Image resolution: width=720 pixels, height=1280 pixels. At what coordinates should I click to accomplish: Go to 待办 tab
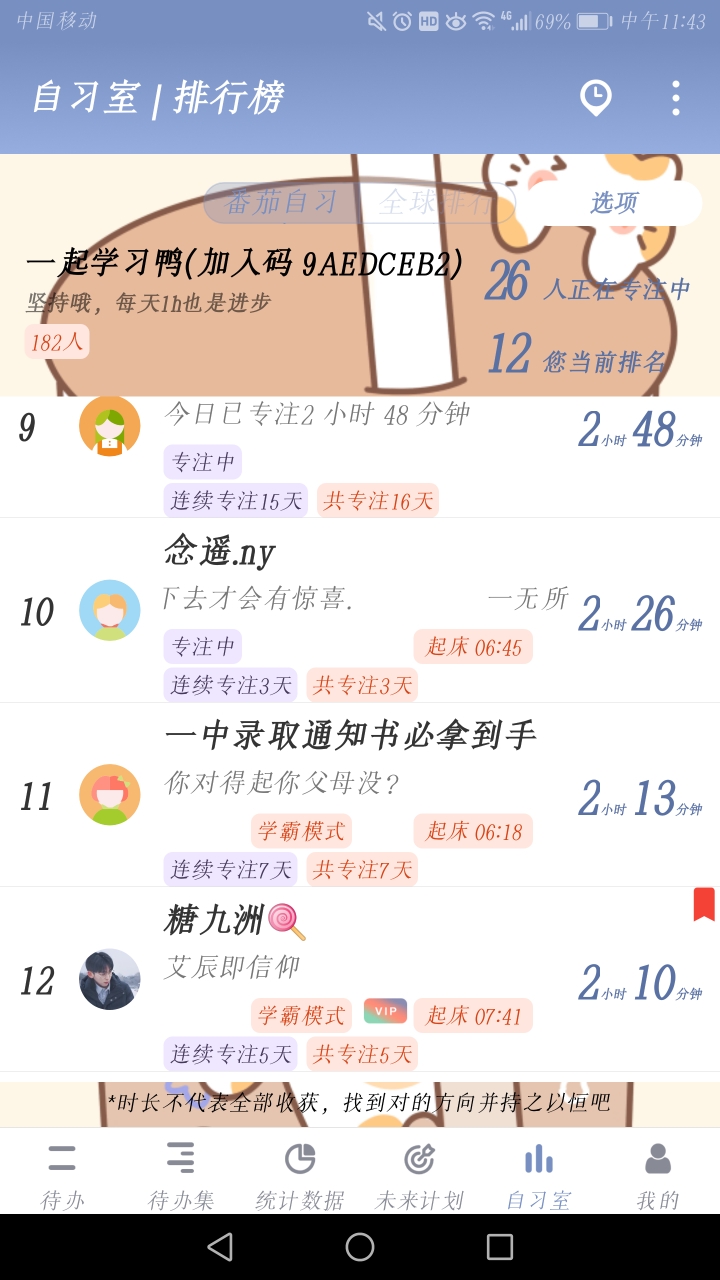(62, 1175)
